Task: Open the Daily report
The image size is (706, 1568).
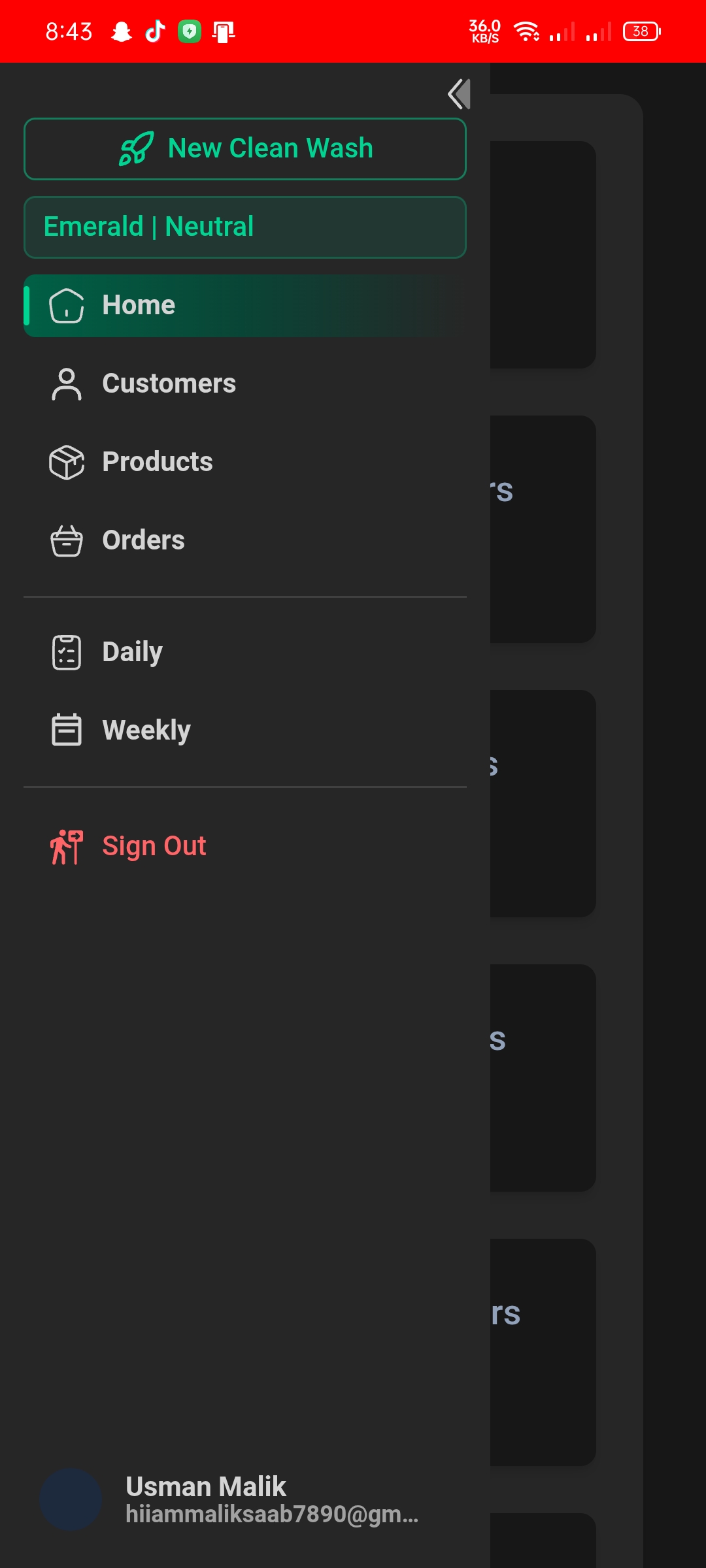Action: point(132,652)
